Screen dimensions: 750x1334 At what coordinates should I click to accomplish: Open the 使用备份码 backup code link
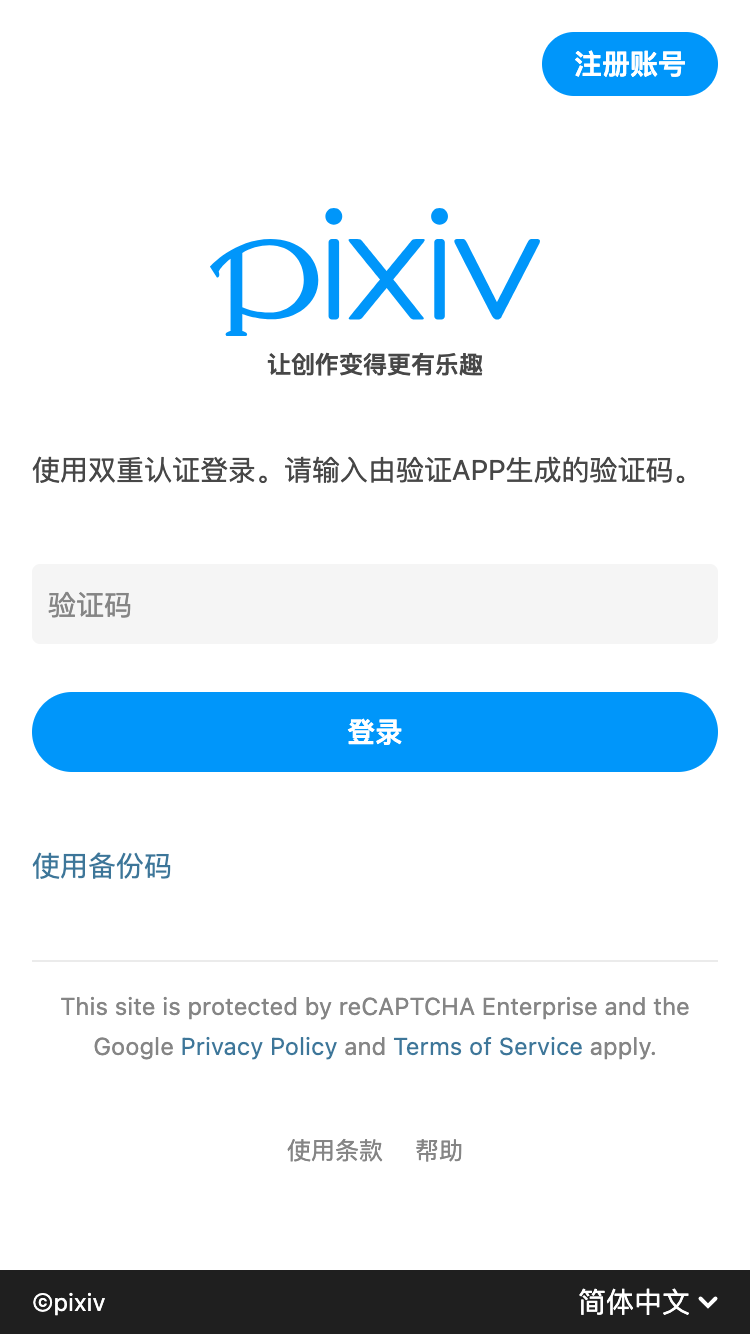pyautogui.click(x=102, y=866)
